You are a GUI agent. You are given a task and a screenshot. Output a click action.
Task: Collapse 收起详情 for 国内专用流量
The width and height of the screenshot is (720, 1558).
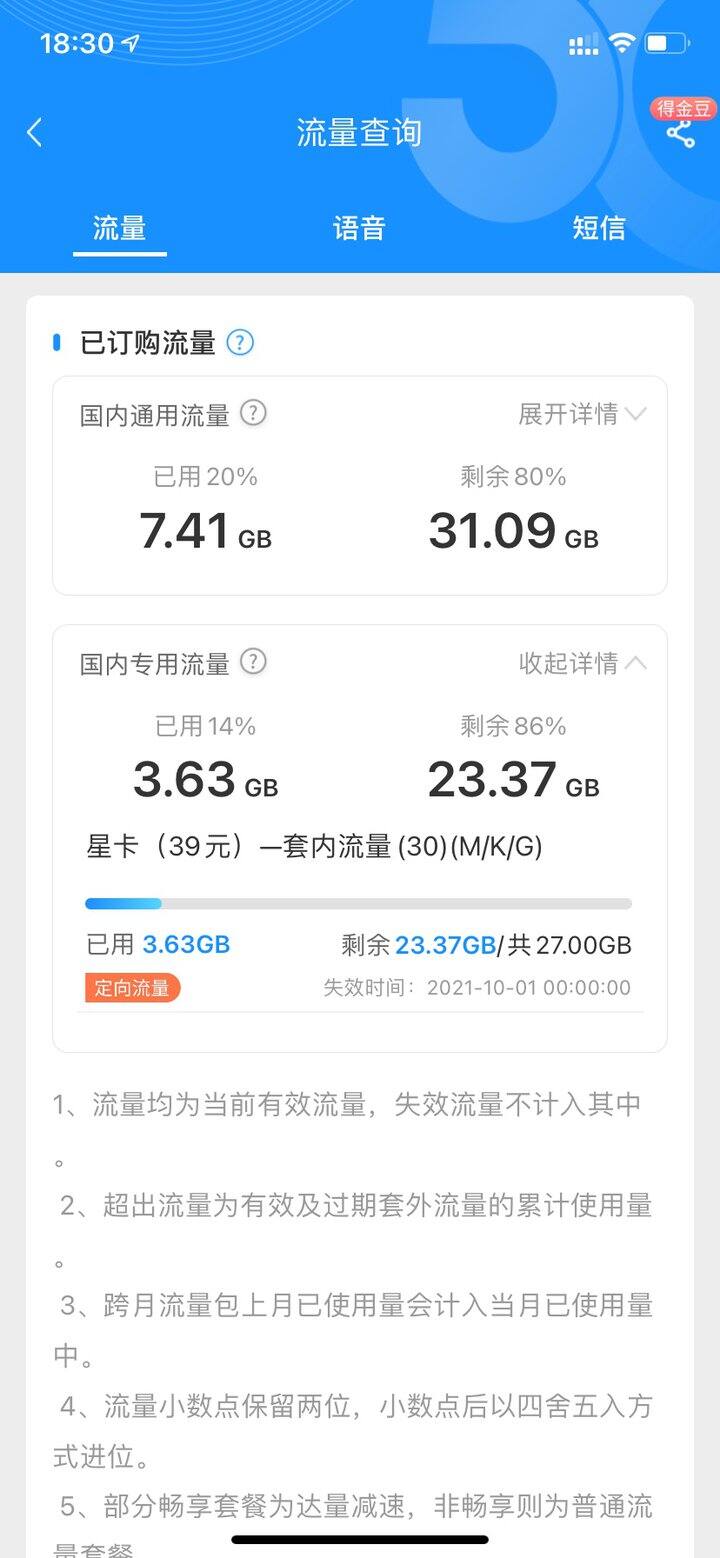pos(582,663)
